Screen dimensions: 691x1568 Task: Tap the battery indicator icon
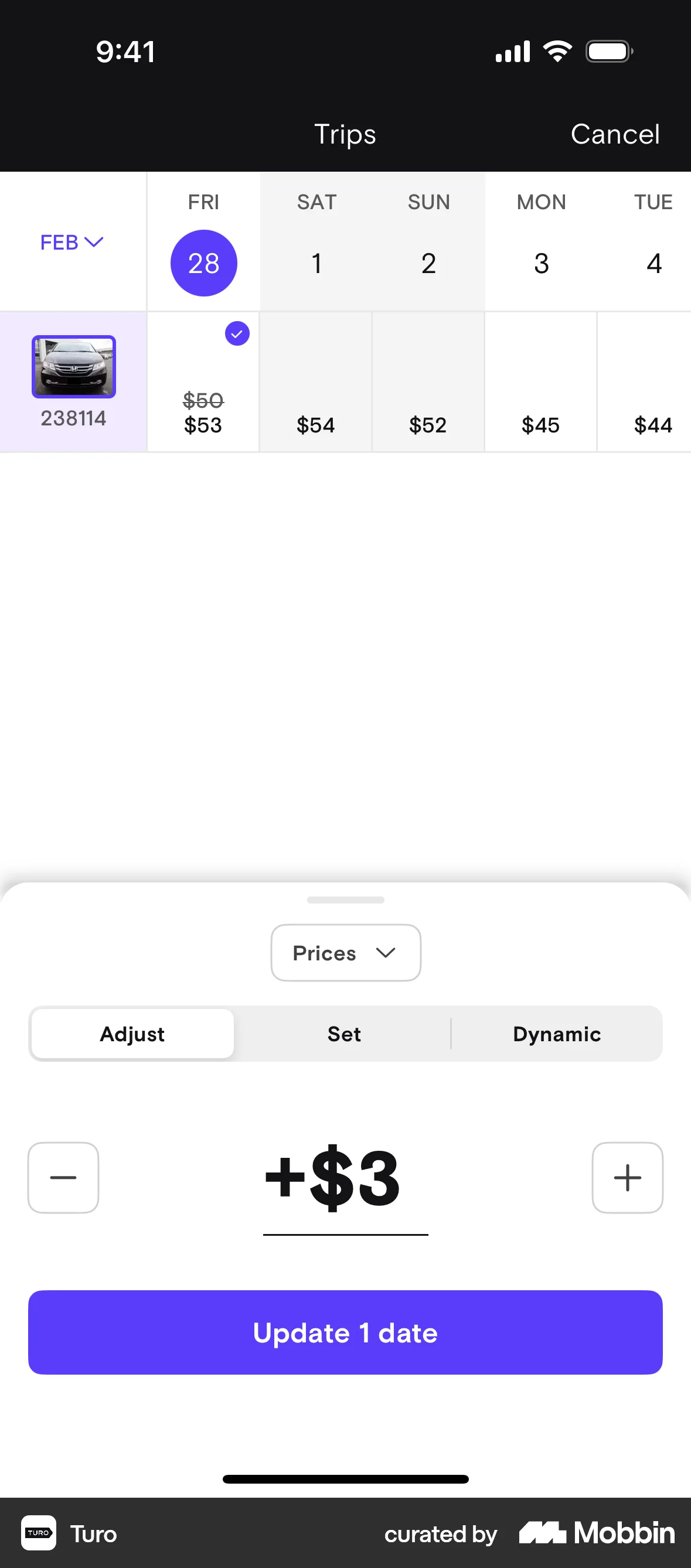(608, 51)
